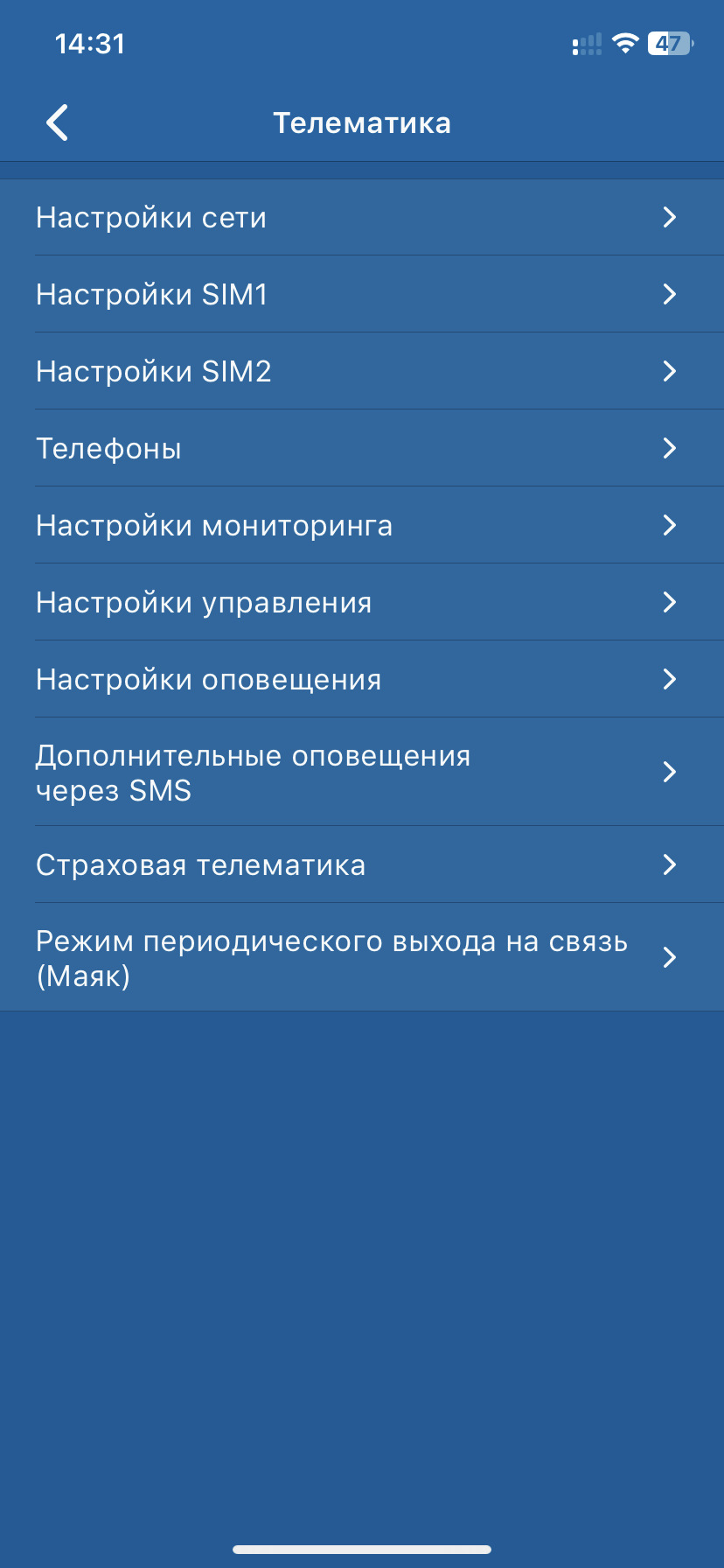This screenshot has width=724, height=1568.
Task: Open the Телефоны section
Action: (362, 449)
